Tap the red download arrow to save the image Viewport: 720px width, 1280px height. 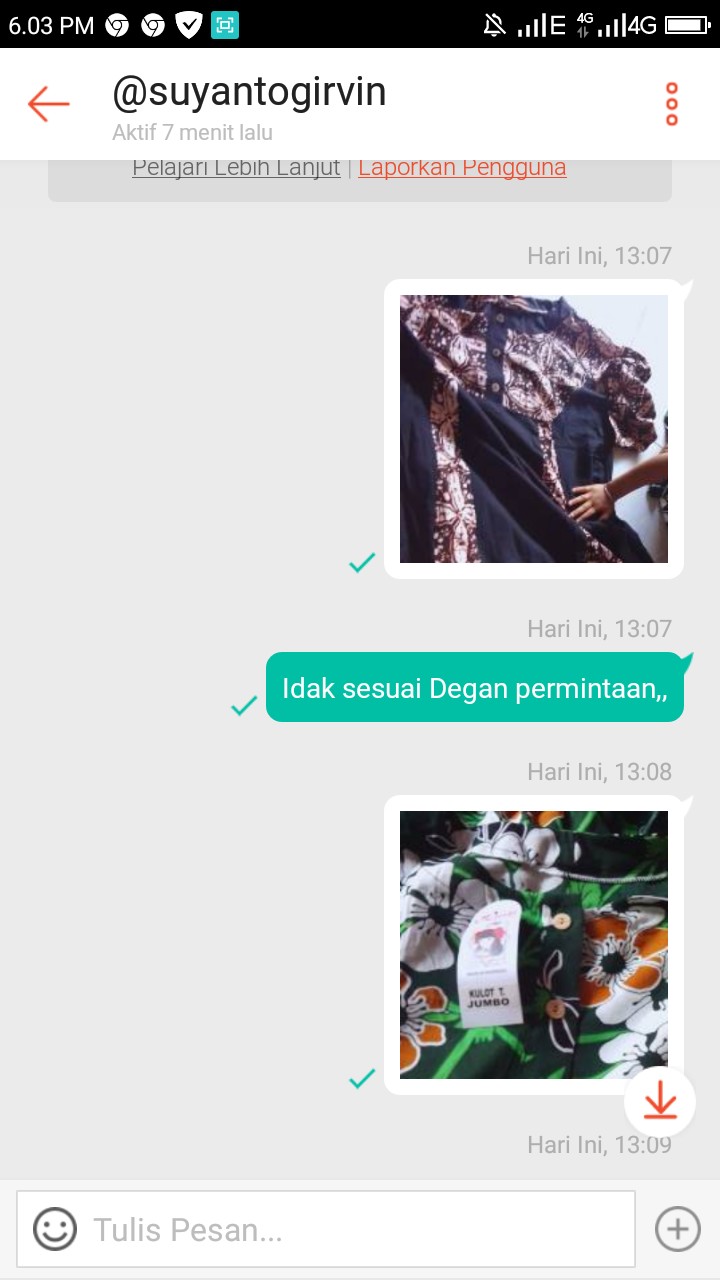coord(660,1101)
